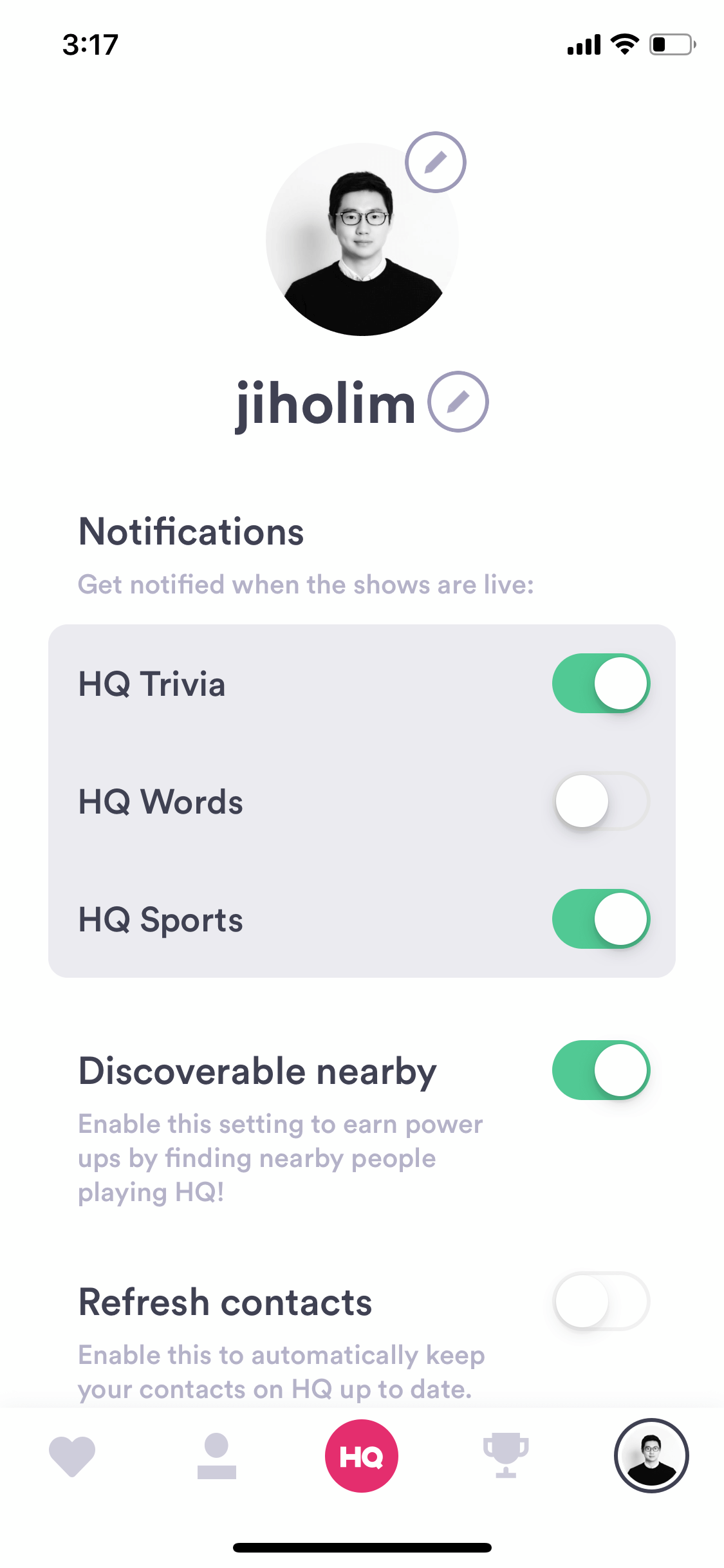Enable HQ Words notifications

coord(601,801)
